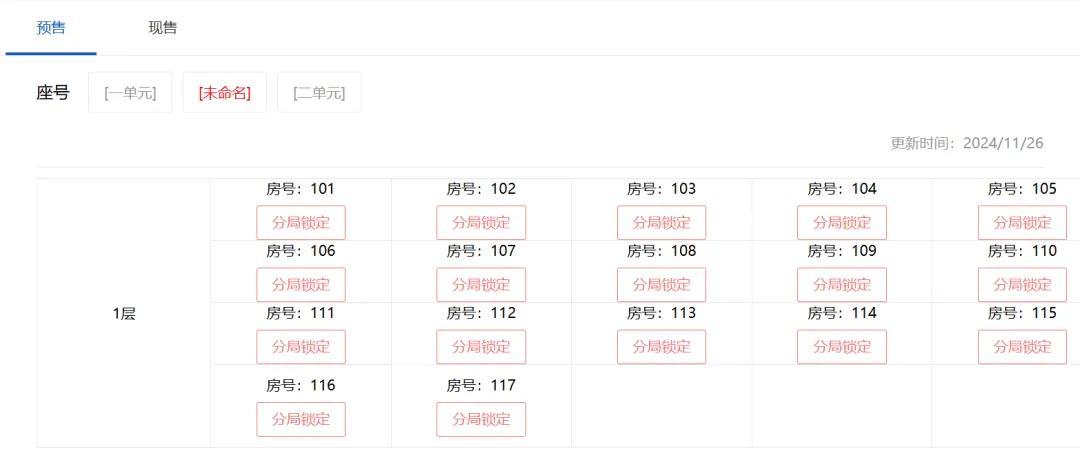Open 分局锁定 for room 105

click(1022, 222)
